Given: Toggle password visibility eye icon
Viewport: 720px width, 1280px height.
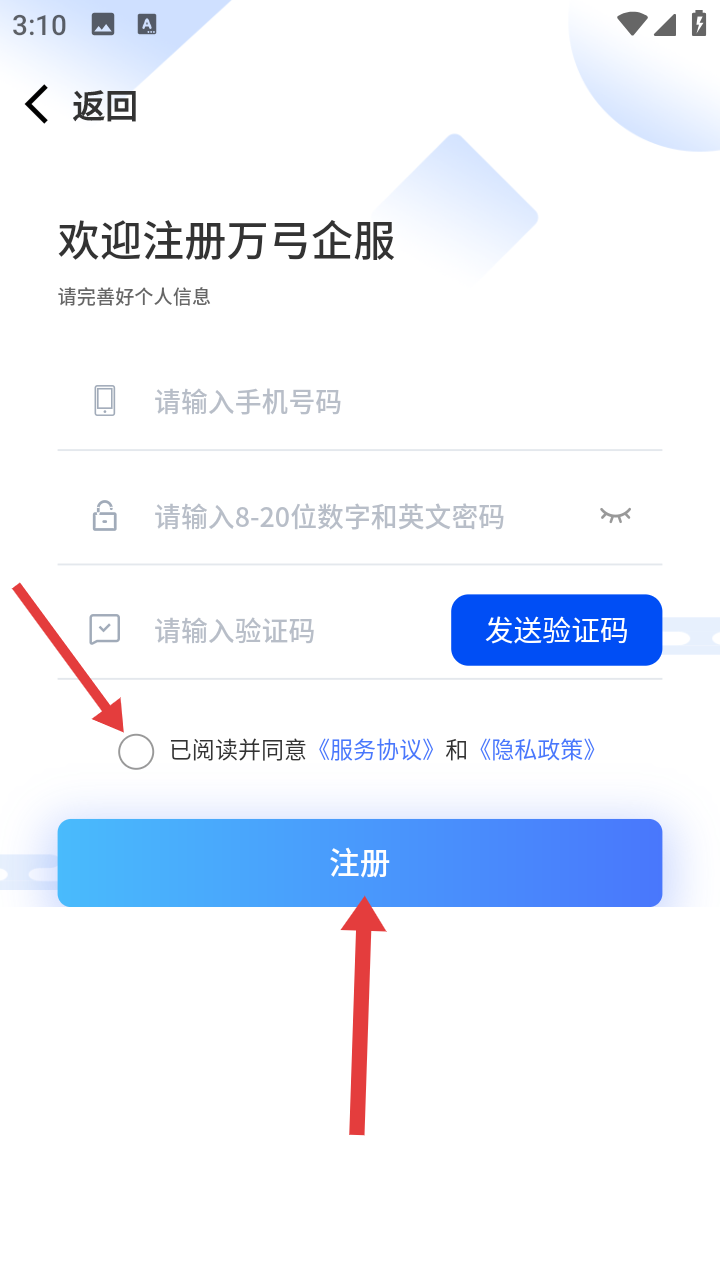Looking at the screenshot, I should (616, 515).
